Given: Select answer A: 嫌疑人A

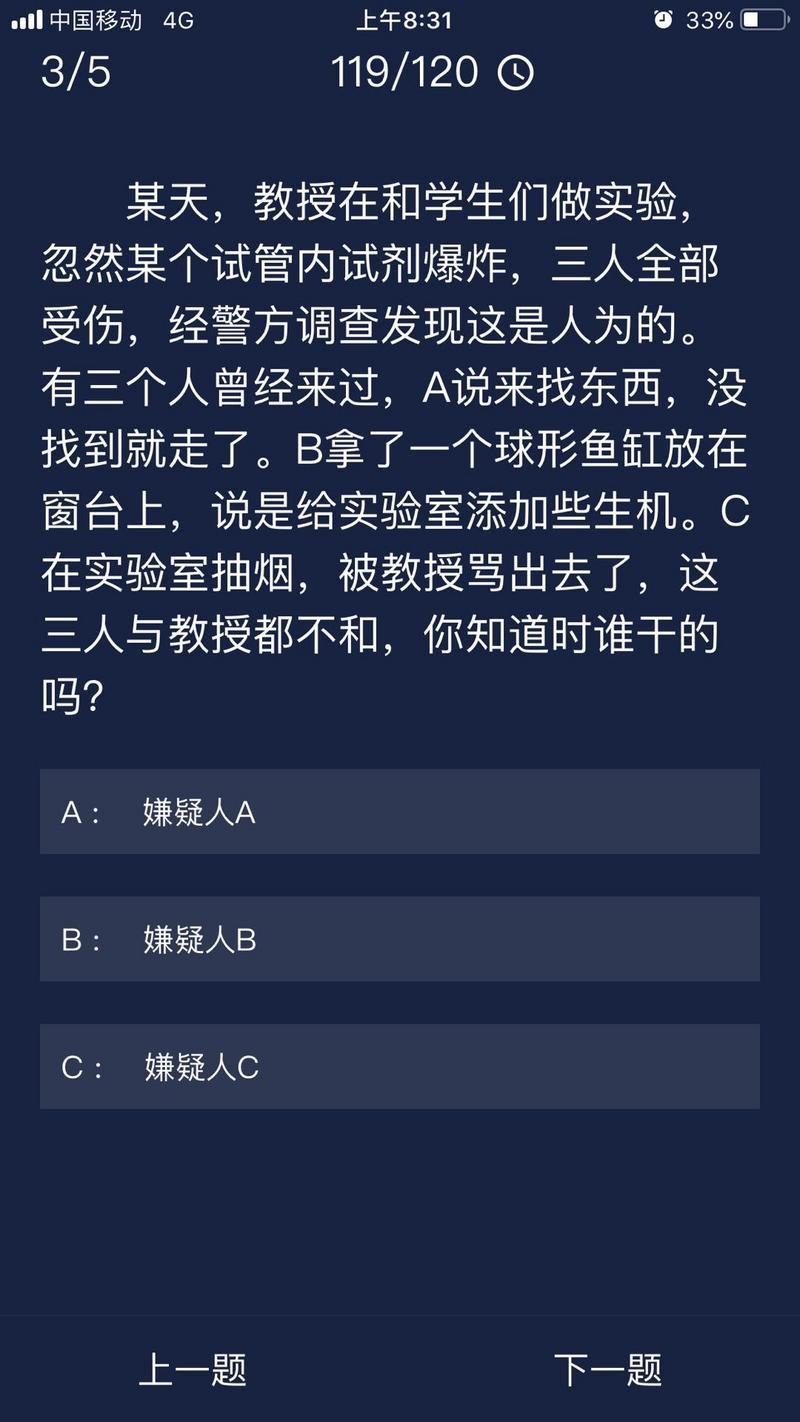Looking at the screenshot, I should [400, 812].
